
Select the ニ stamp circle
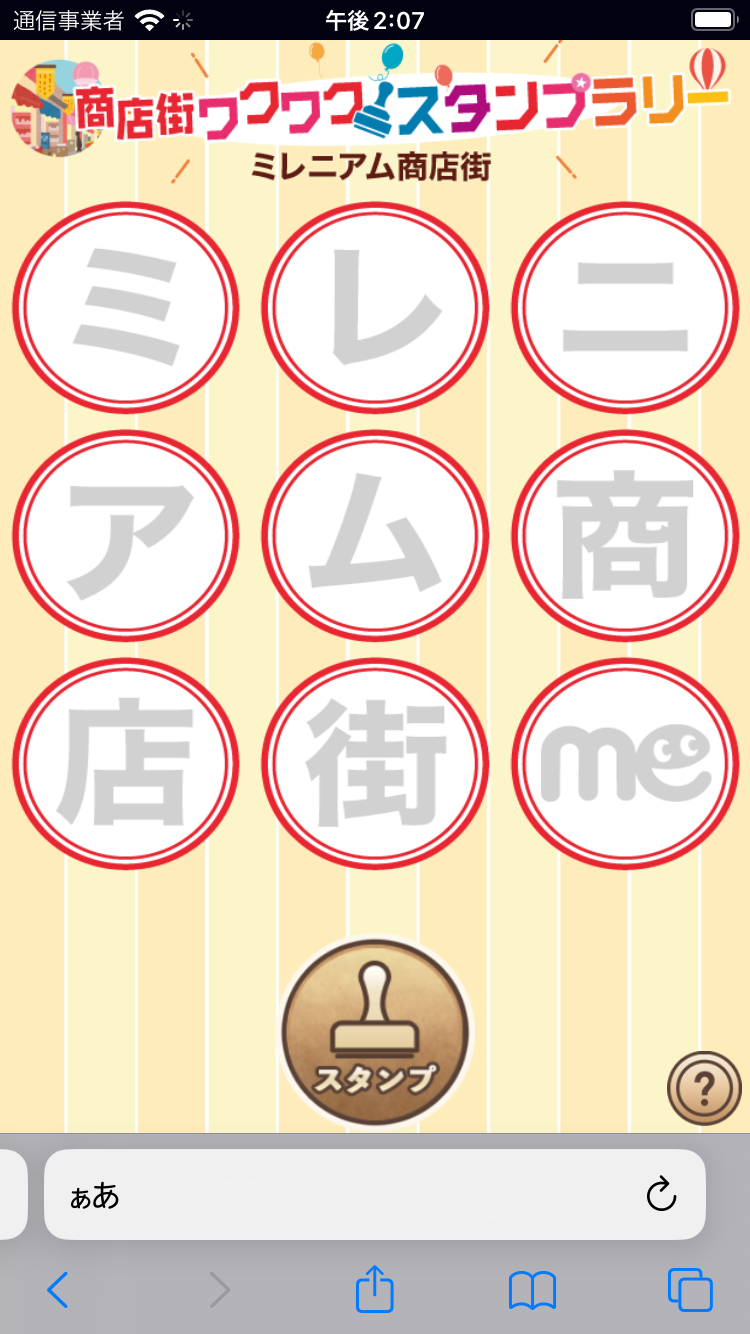[x=625, y=307]
